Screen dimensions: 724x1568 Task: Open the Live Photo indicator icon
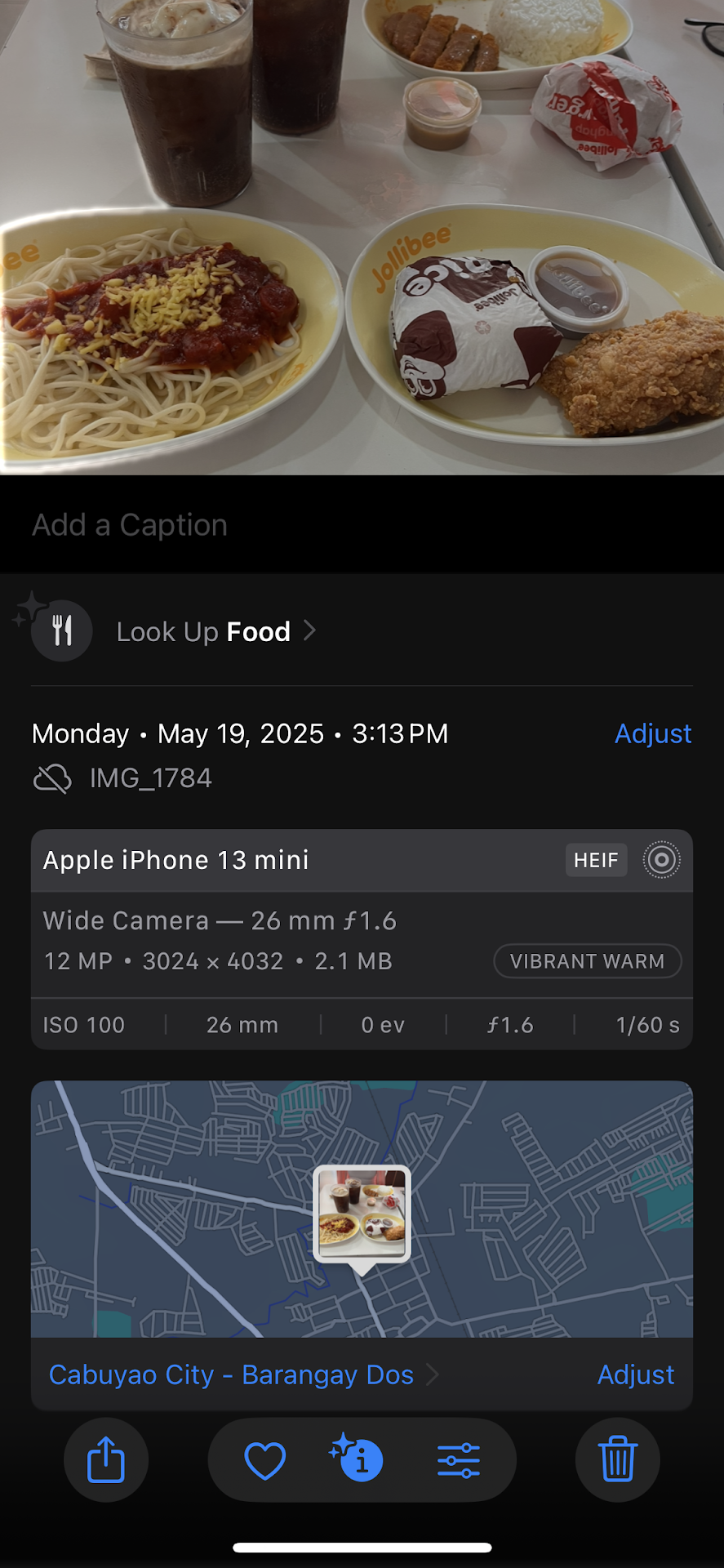(x=661, y=860)
